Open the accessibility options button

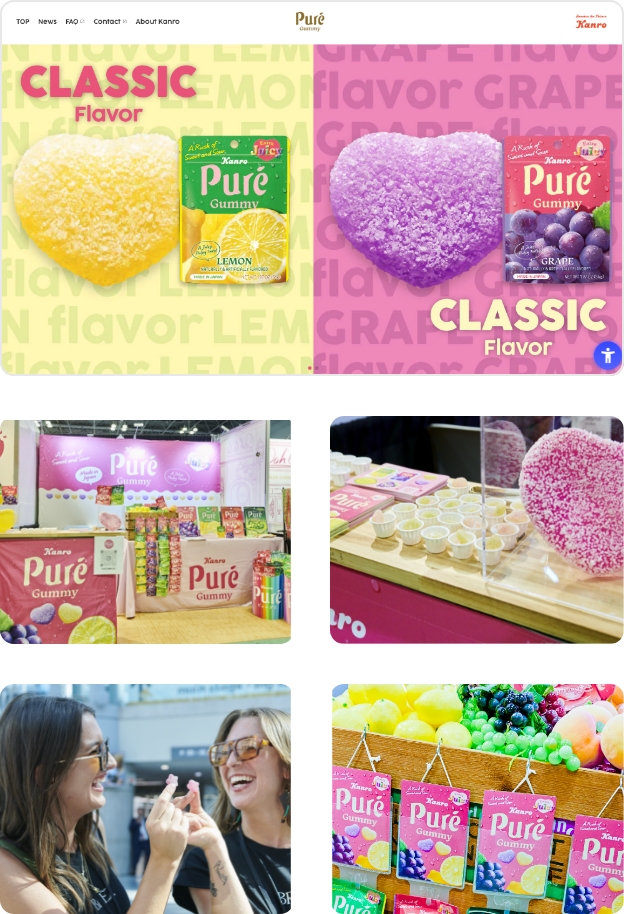point(607,355)
